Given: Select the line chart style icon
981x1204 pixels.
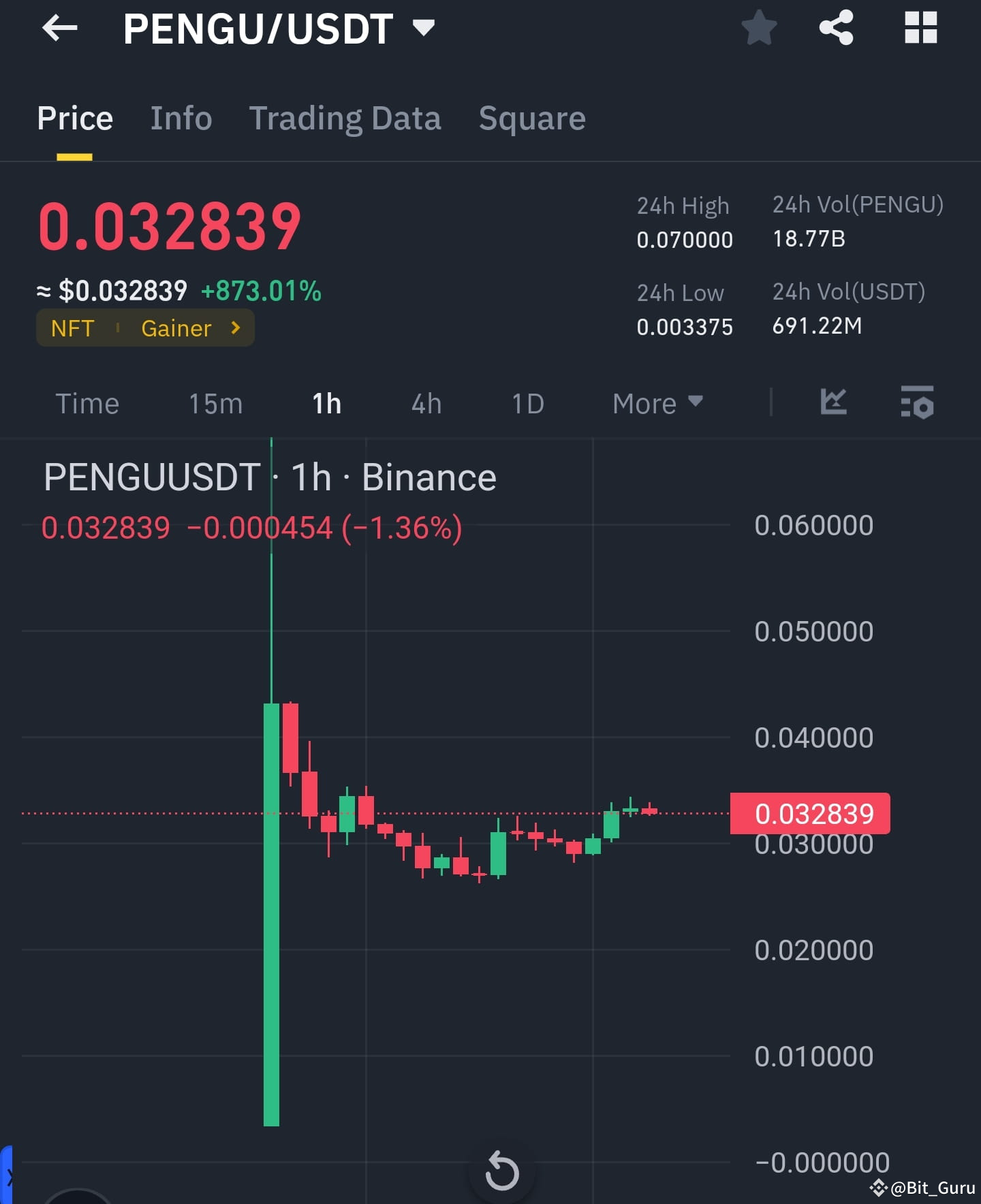Looking at the screenshot, I should tap(832, 402).
